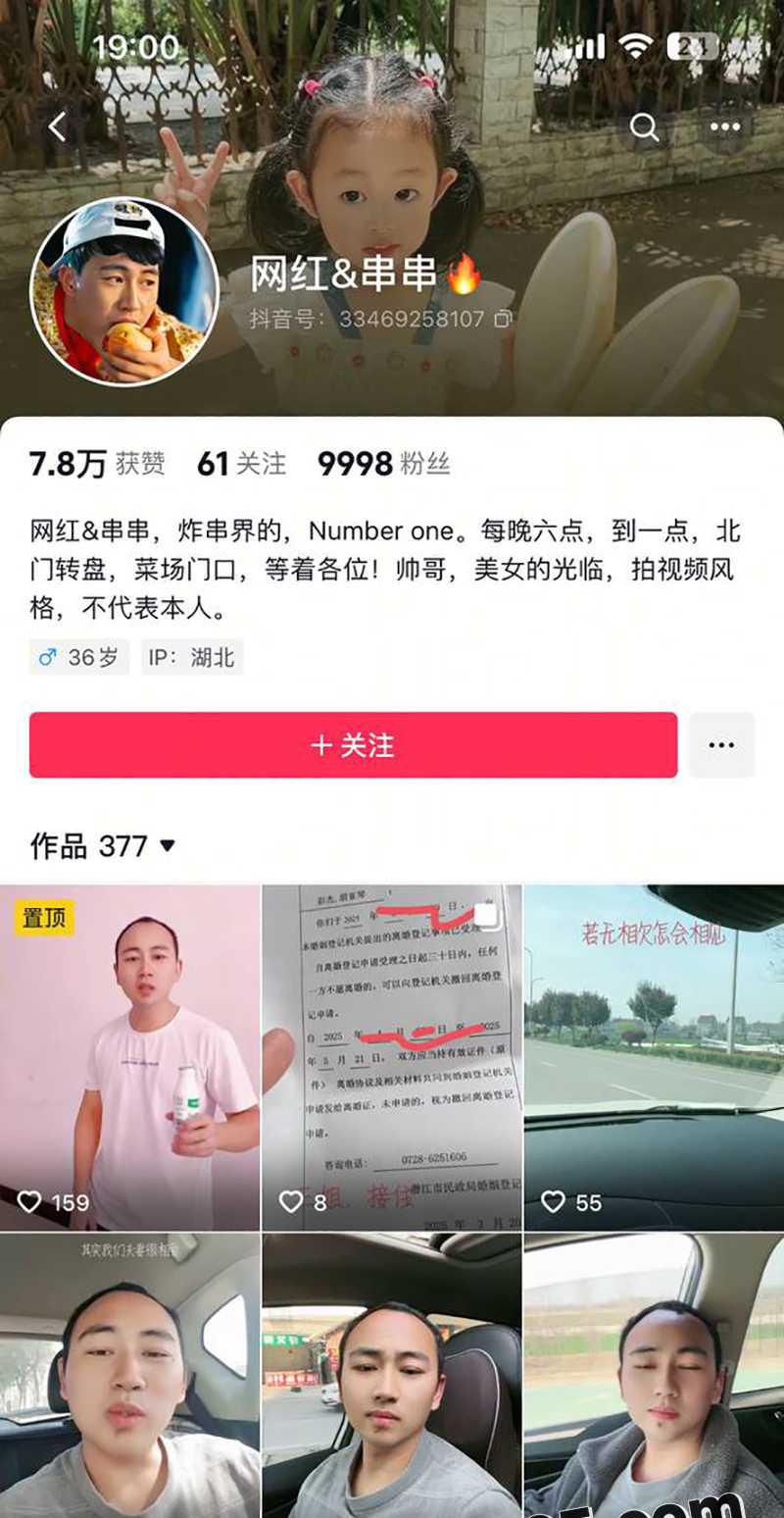Screen dimensions: 784x1518
Task: Play the car selfie video with shop signs
Action: click(392, 1375)
